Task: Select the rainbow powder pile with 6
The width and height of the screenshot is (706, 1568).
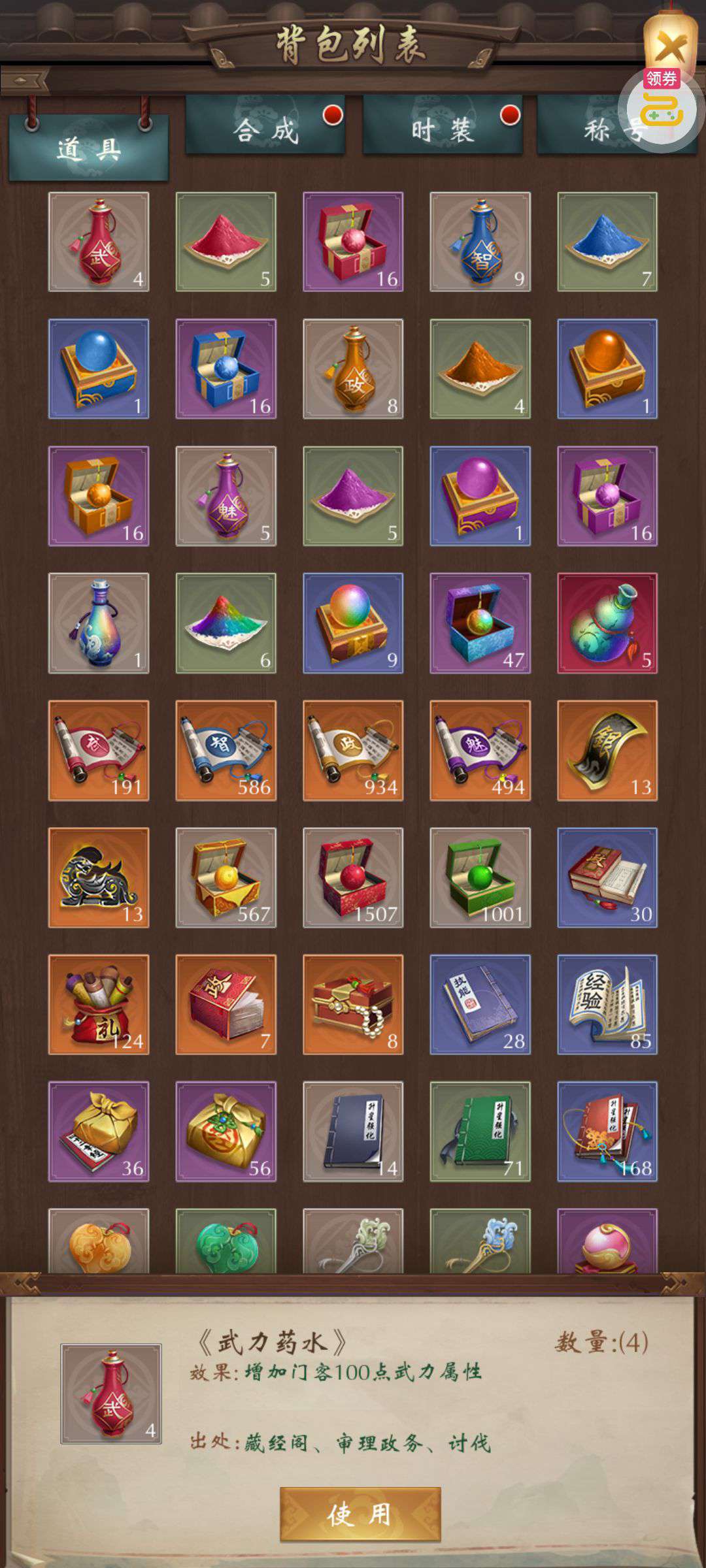Action: click(x=226, y=623)
